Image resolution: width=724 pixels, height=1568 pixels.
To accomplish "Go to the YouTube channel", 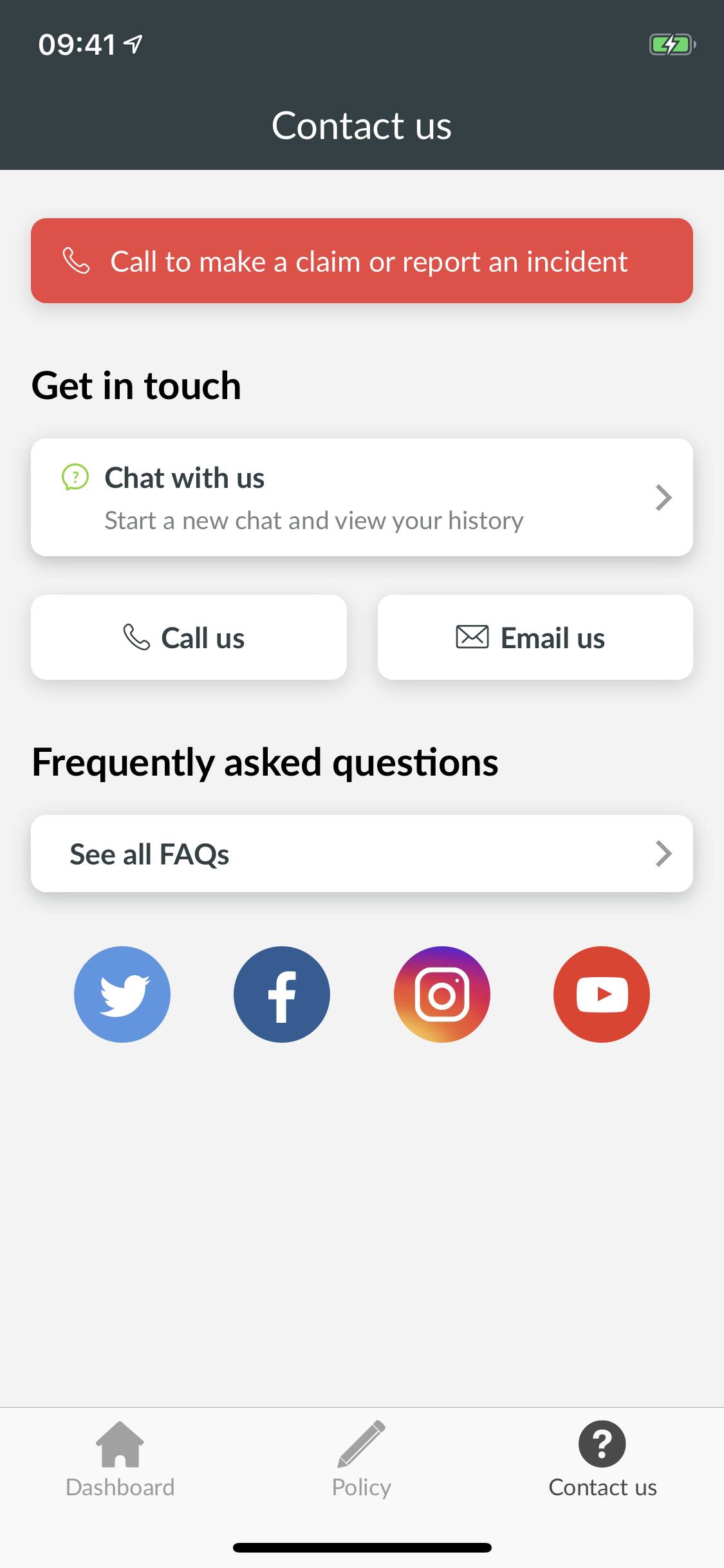I will [x=602, y=994].
